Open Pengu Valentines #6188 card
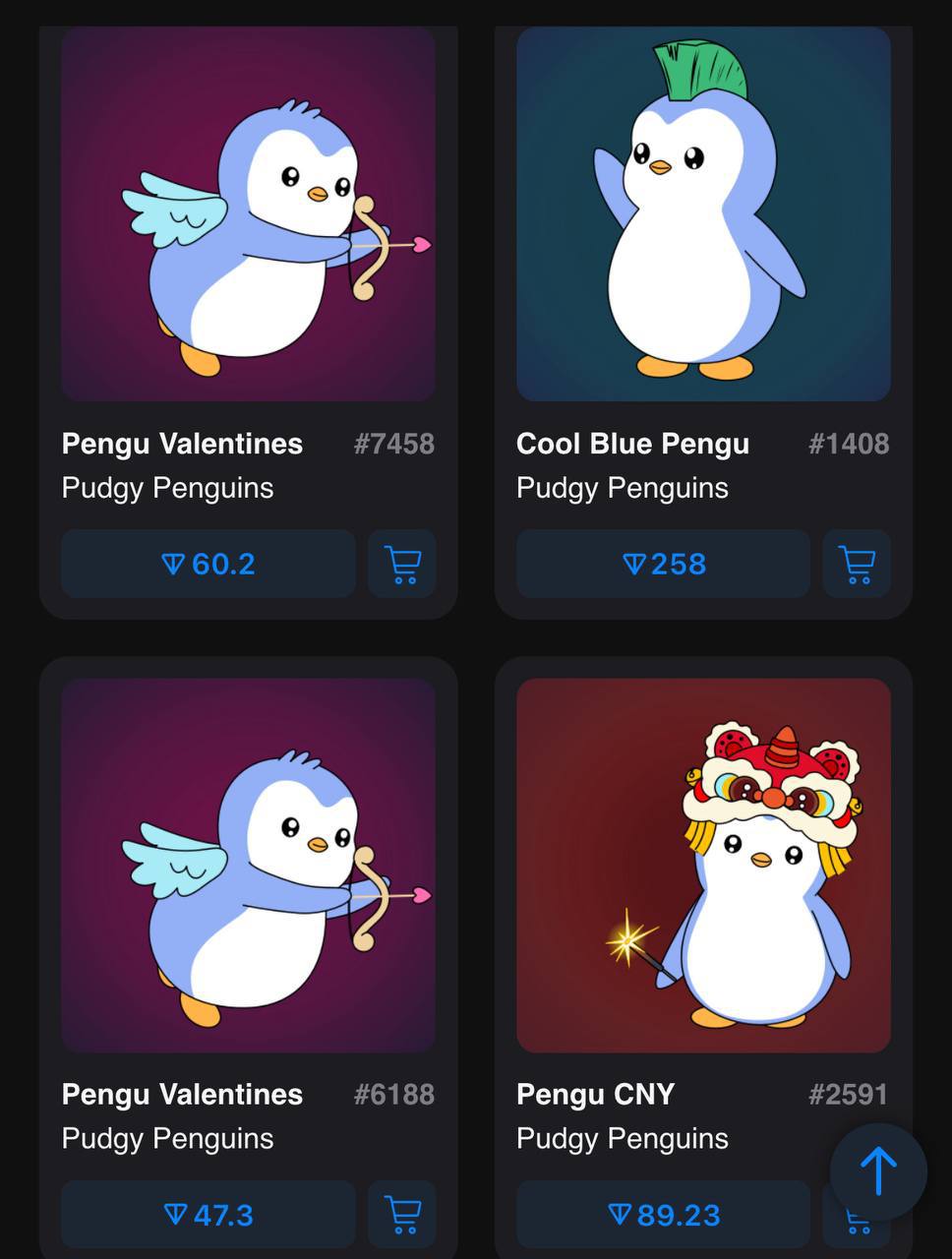Screen dimensions: 952x1259 pos(248,866)
